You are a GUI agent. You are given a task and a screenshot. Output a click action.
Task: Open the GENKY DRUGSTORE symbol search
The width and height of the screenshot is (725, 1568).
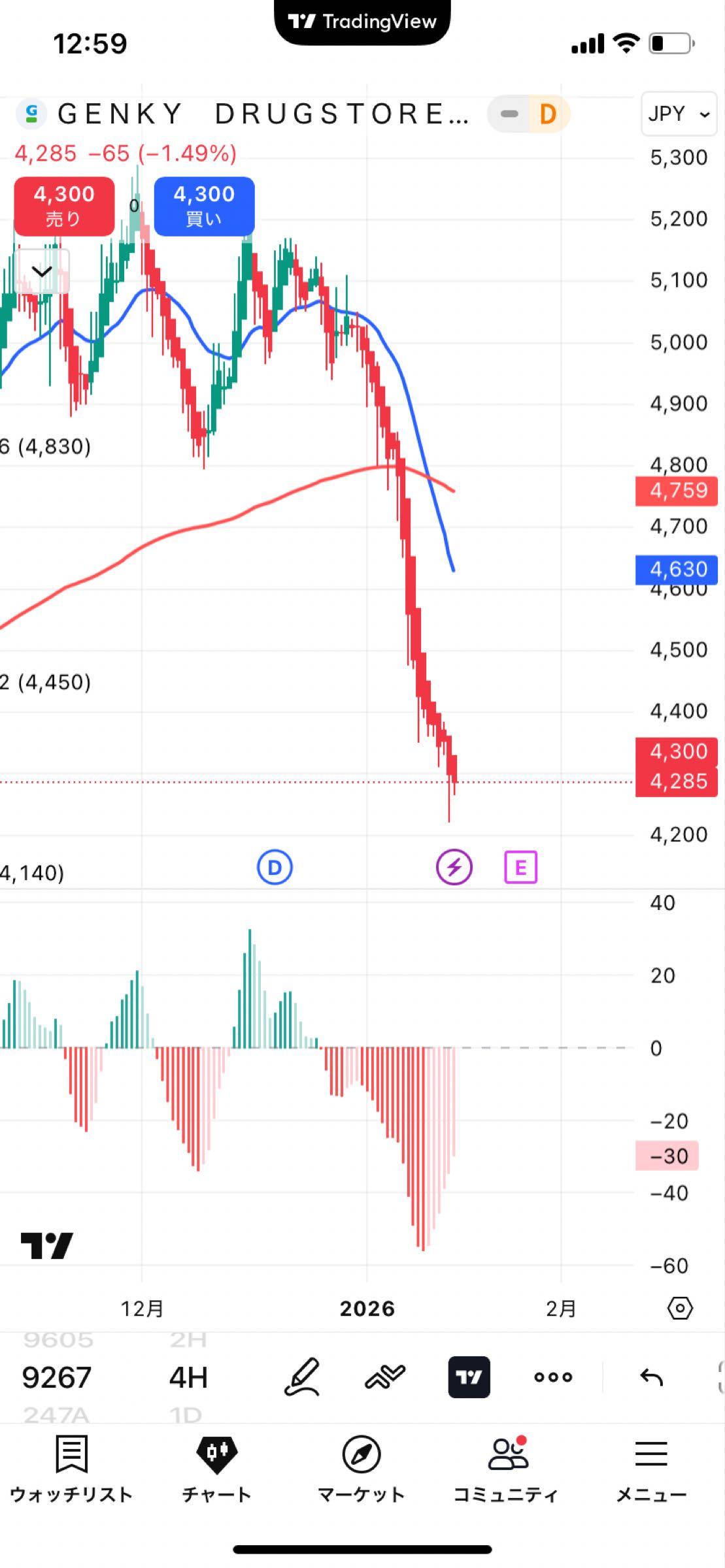[x=261, y=114]
